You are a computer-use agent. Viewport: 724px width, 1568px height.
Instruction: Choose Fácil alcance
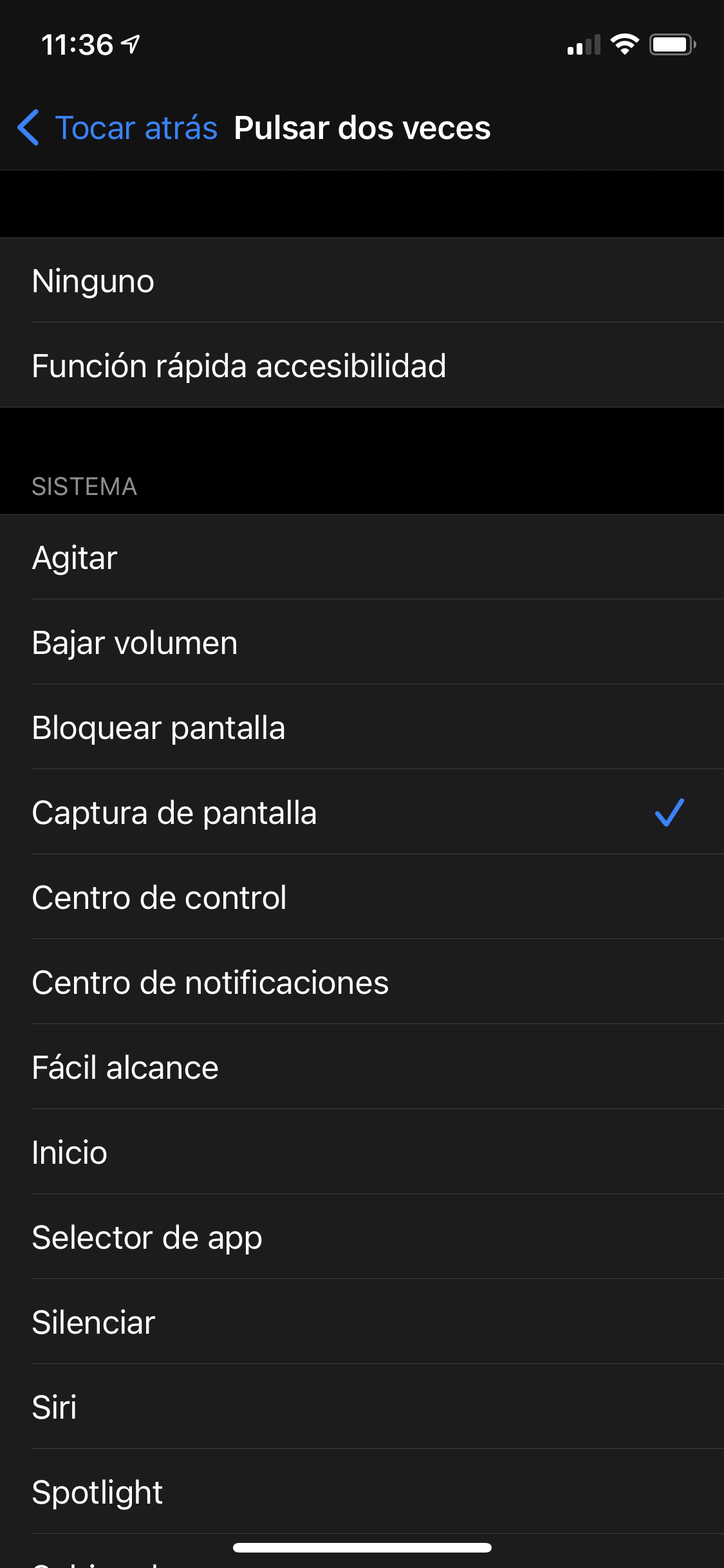coord(362,1067)
